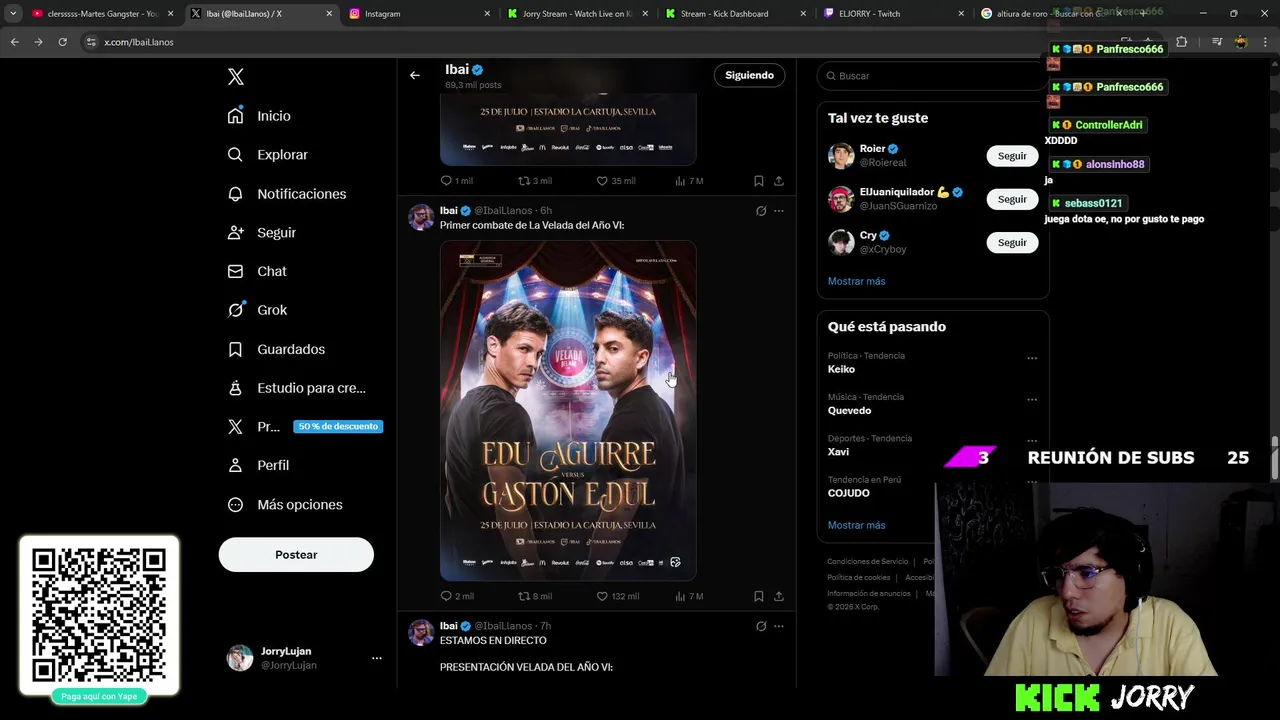Image resolution: width=1280 pixels, height=720 pixels.
Task: Follow Cry from suggestions
Action: tap(1012, 242)
